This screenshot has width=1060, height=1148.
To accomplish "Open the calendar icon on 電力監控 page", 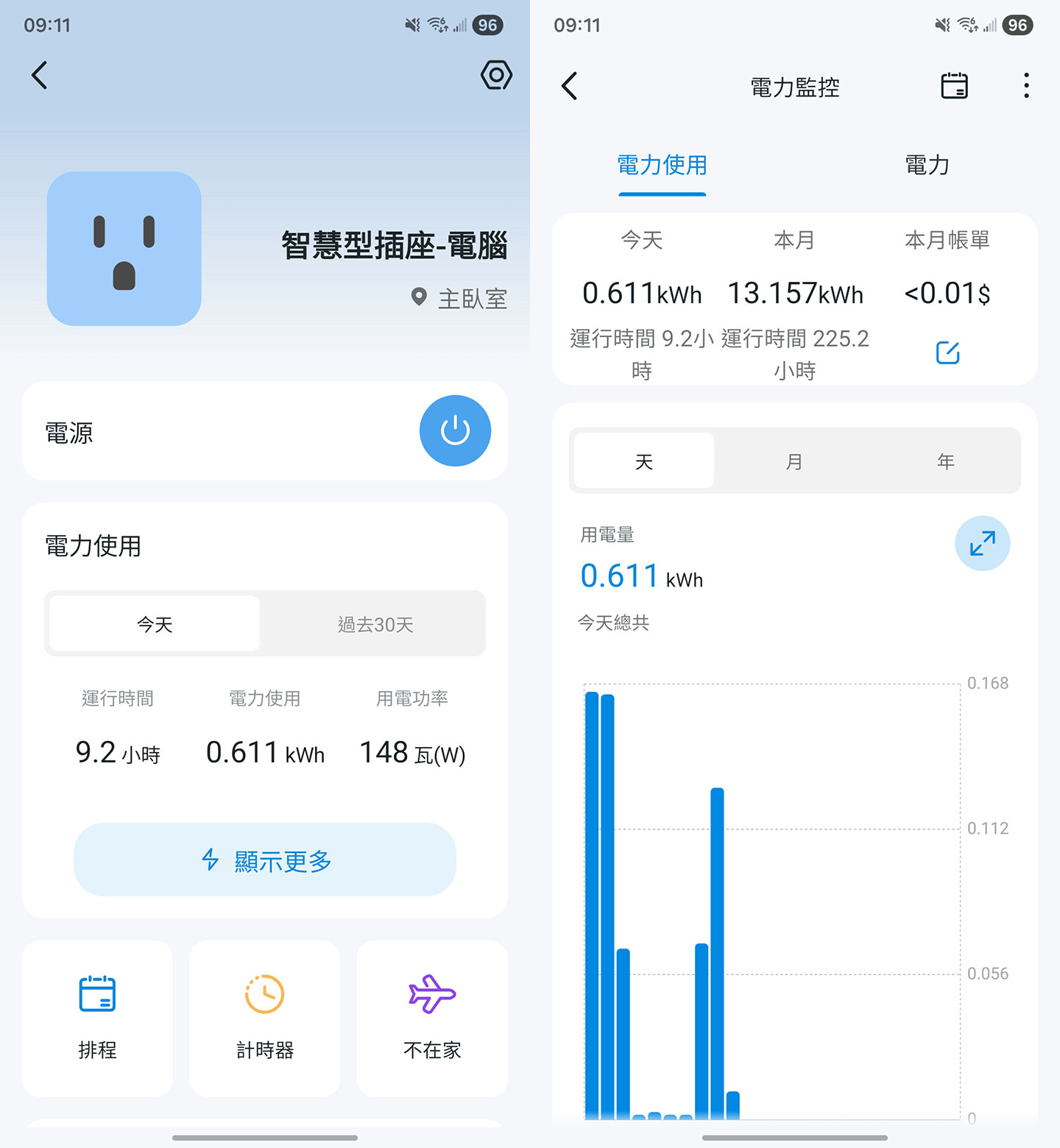I will point(955,86).
